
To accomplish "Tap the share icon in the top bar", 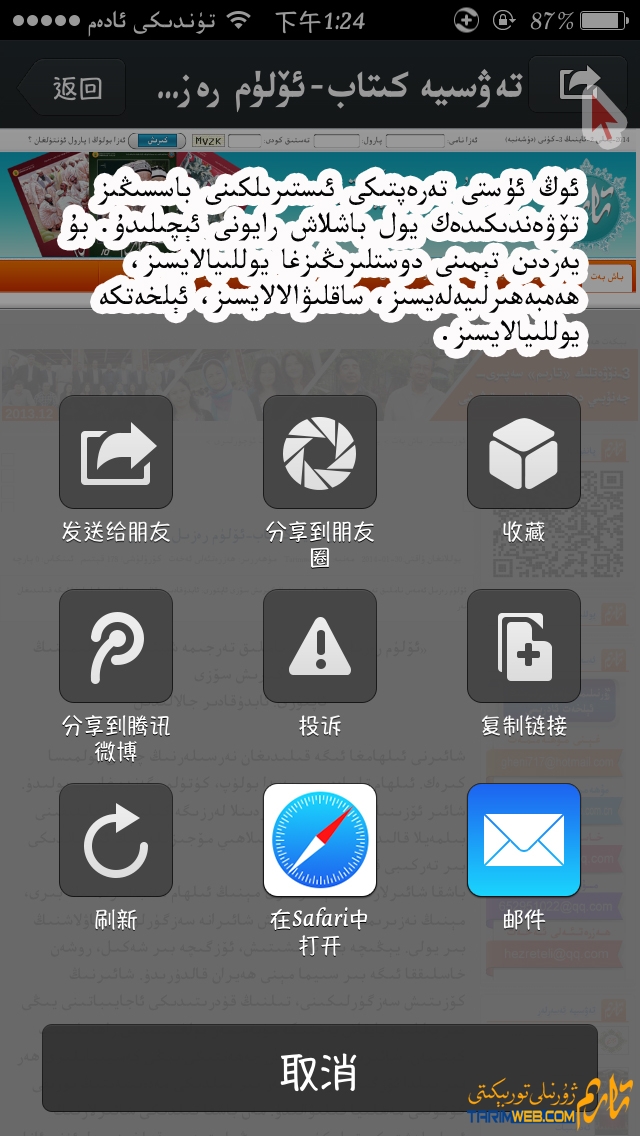I will 580,86.
